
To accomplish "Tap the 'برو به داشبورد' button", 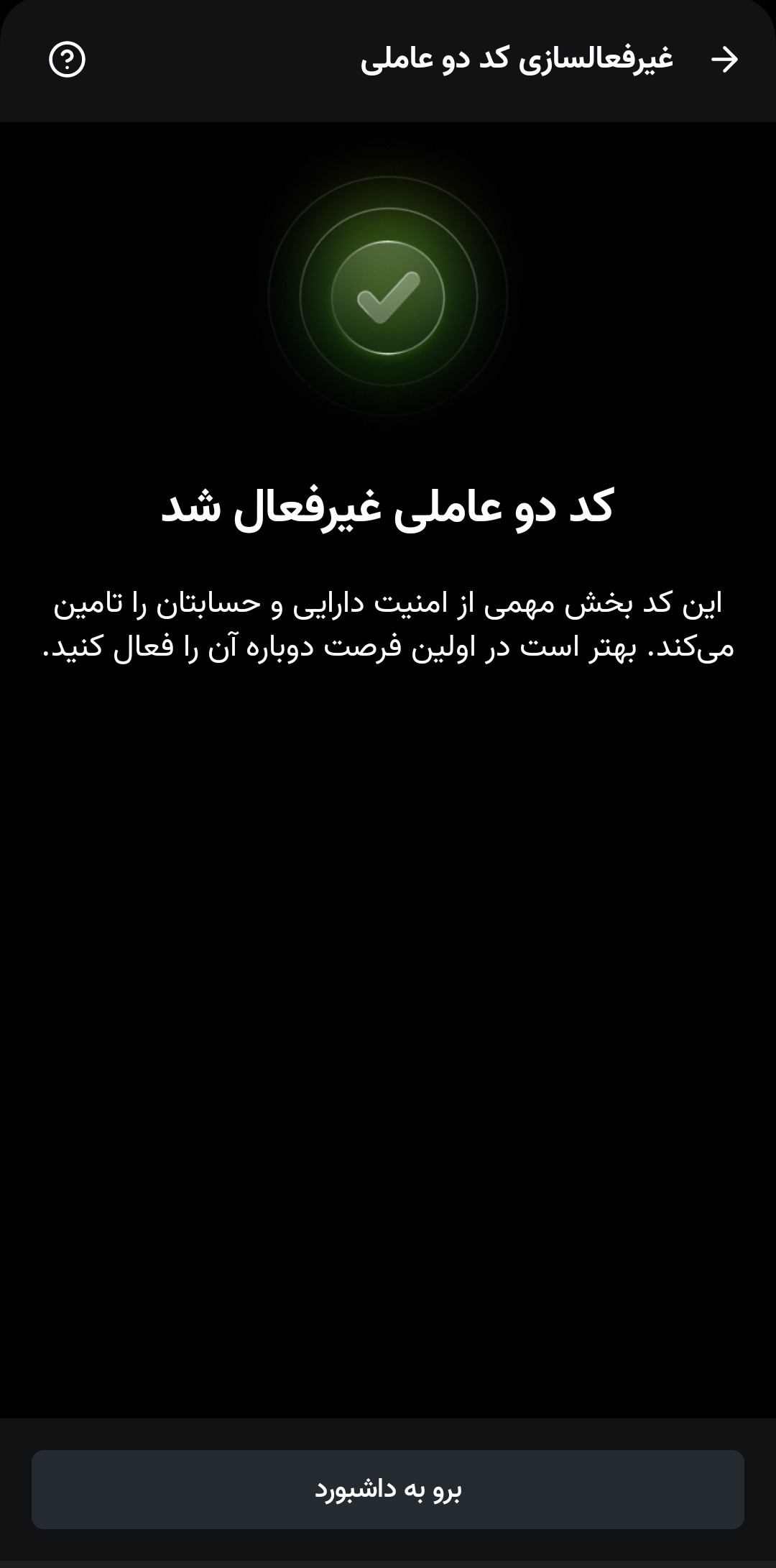I will 388,1489.
